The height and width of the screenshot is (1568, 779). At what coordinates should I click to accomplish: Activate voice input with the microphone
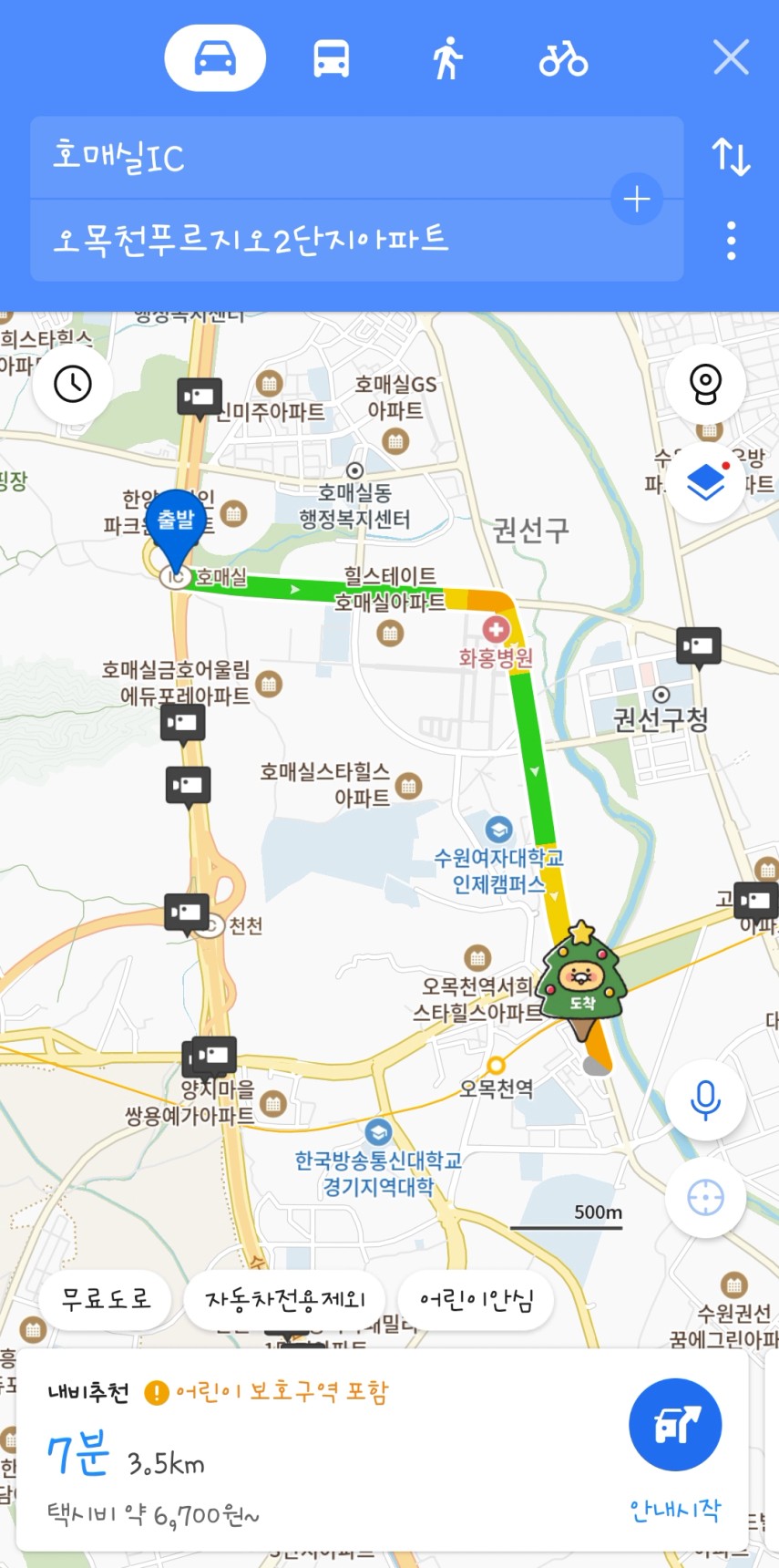pyautogui.click(x=705, y=1100)
